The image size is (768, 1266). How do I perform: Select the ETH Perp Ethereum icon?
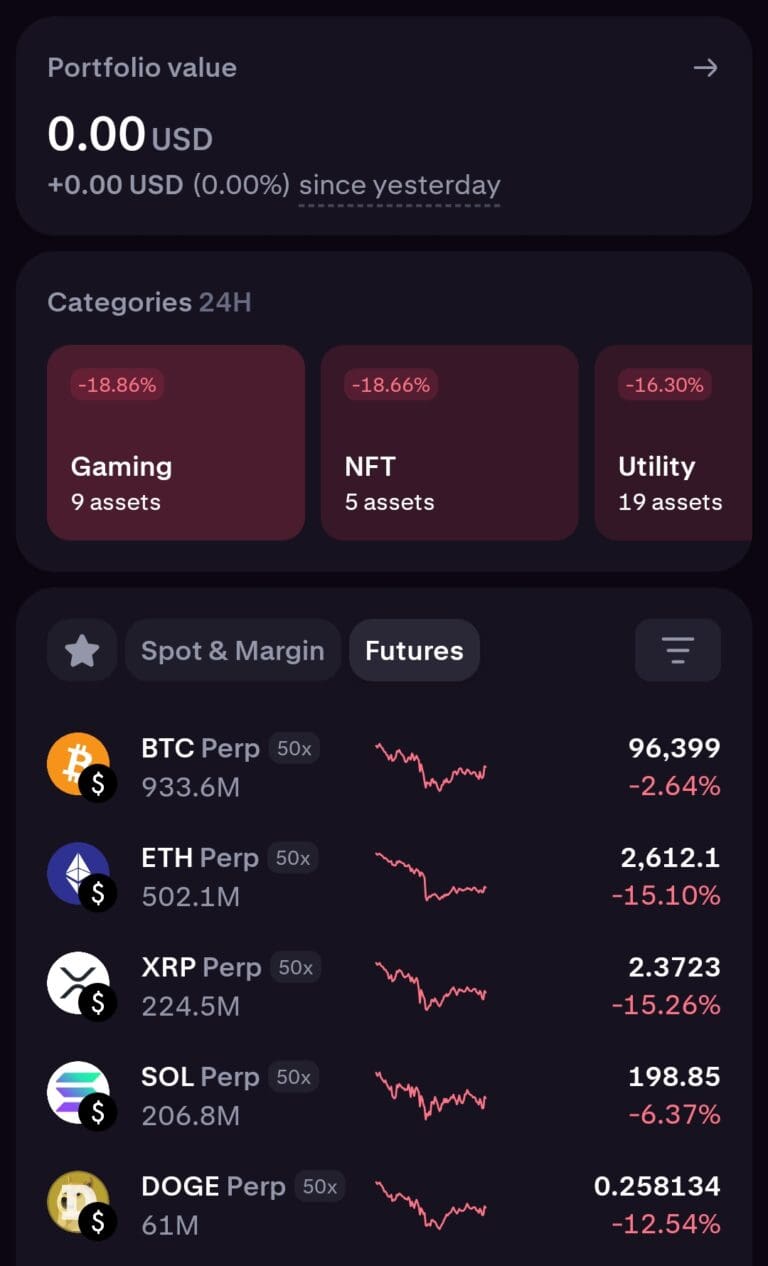tap(78, 875)
